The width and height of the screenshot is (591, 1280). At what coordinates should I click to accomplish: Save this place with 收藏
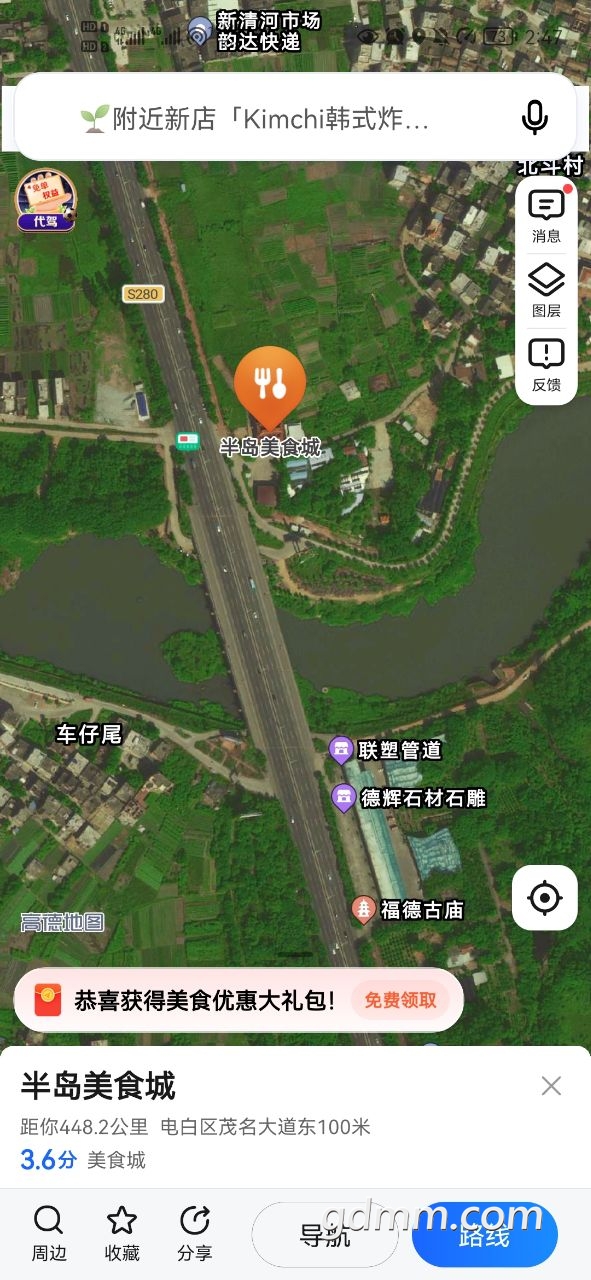122,1234
